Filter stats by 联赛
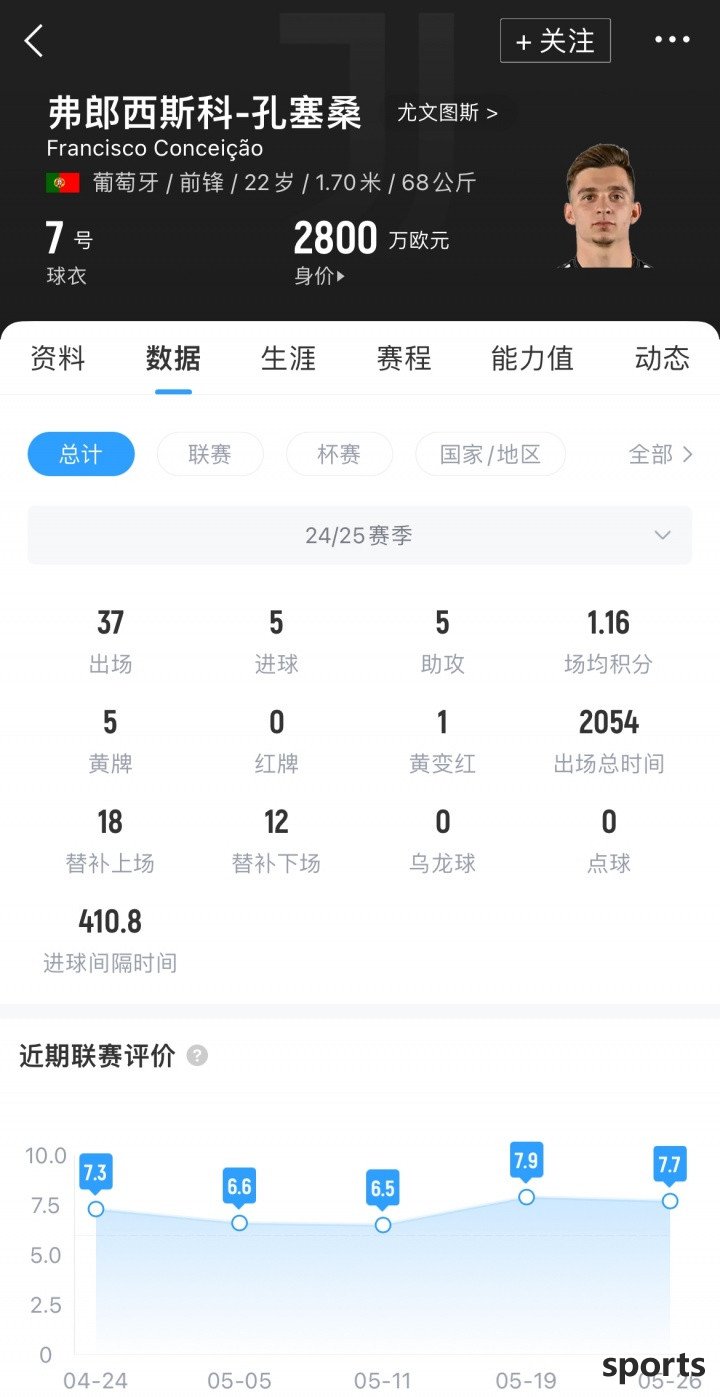The height and width of the screenshot is (1397, 720). (210, 454)
